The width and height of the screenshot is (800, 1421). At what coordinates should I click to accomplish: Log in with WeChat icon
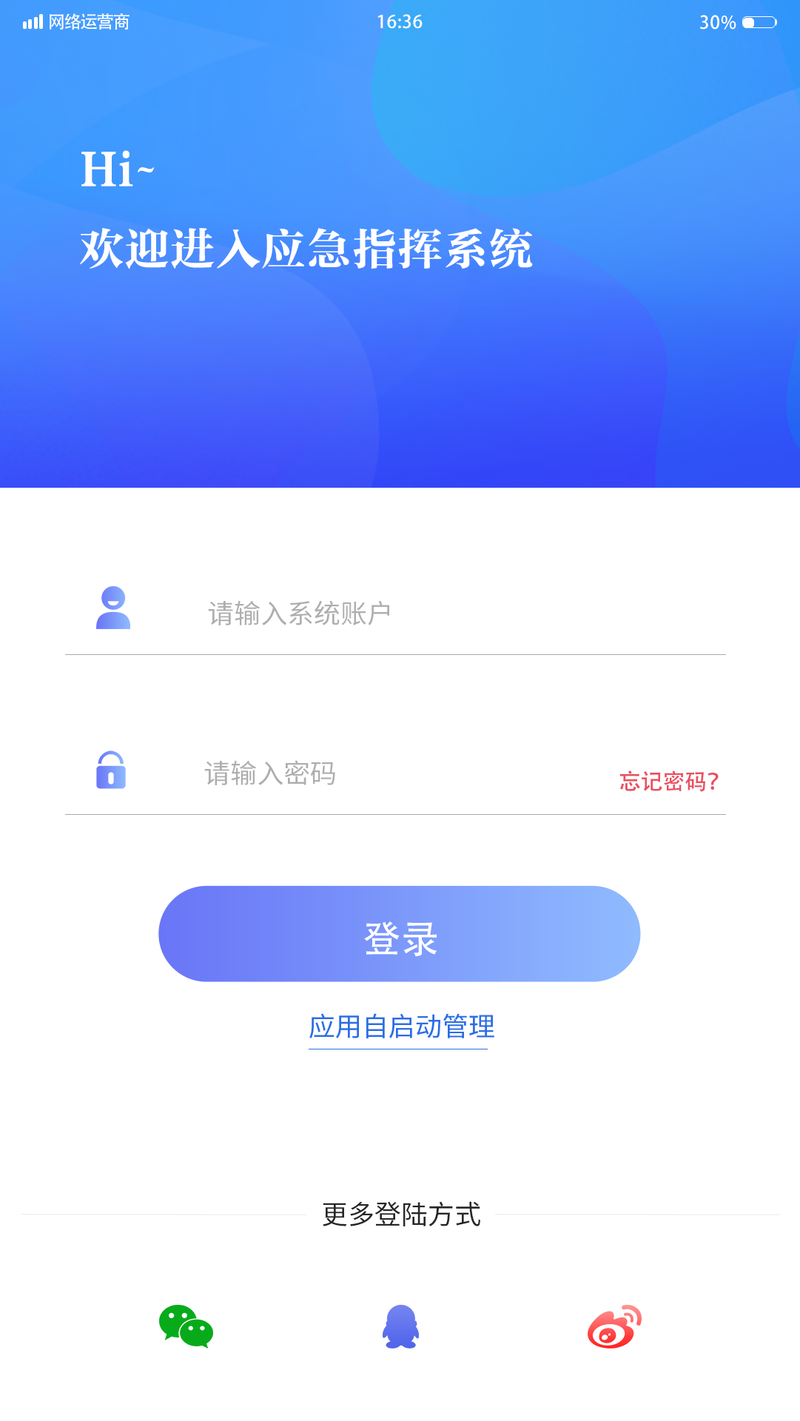(x=186, y=1327)
